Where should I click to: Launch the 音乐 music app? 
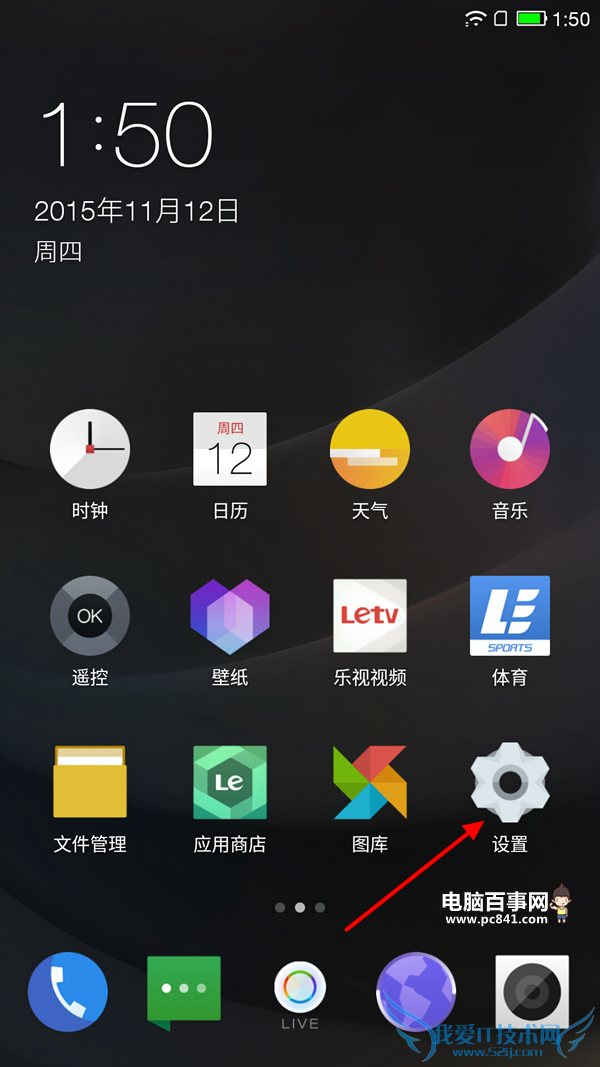(x=510, y=449)
